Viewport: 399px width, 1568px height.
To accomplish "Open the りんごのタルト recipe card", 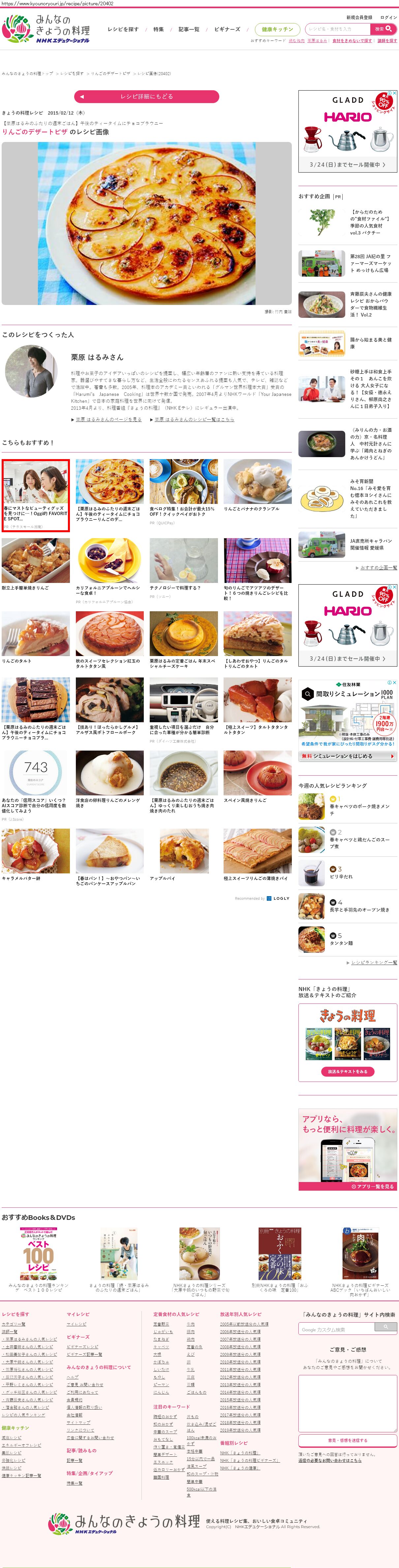I will tap(35, 637).
